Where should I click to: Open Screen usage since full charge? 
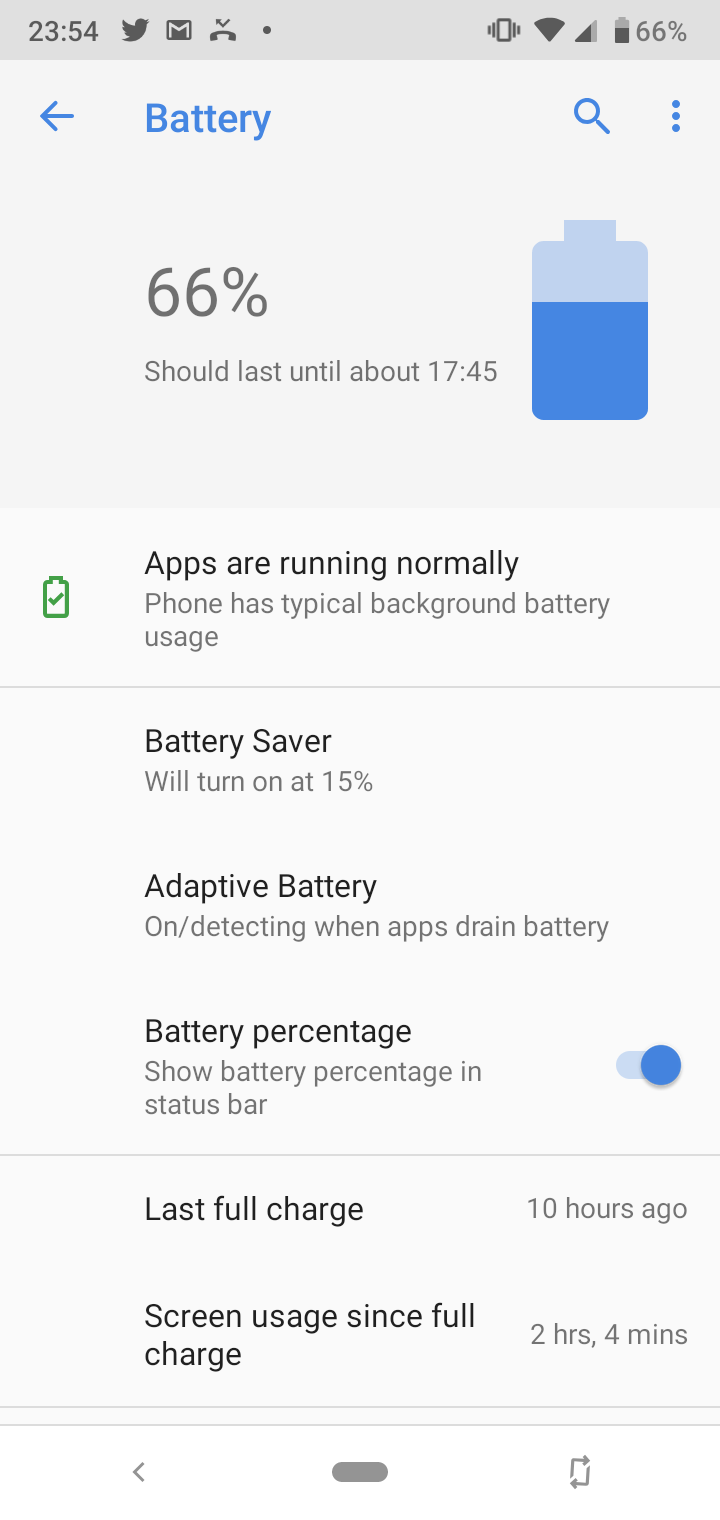pos(360,1334)
